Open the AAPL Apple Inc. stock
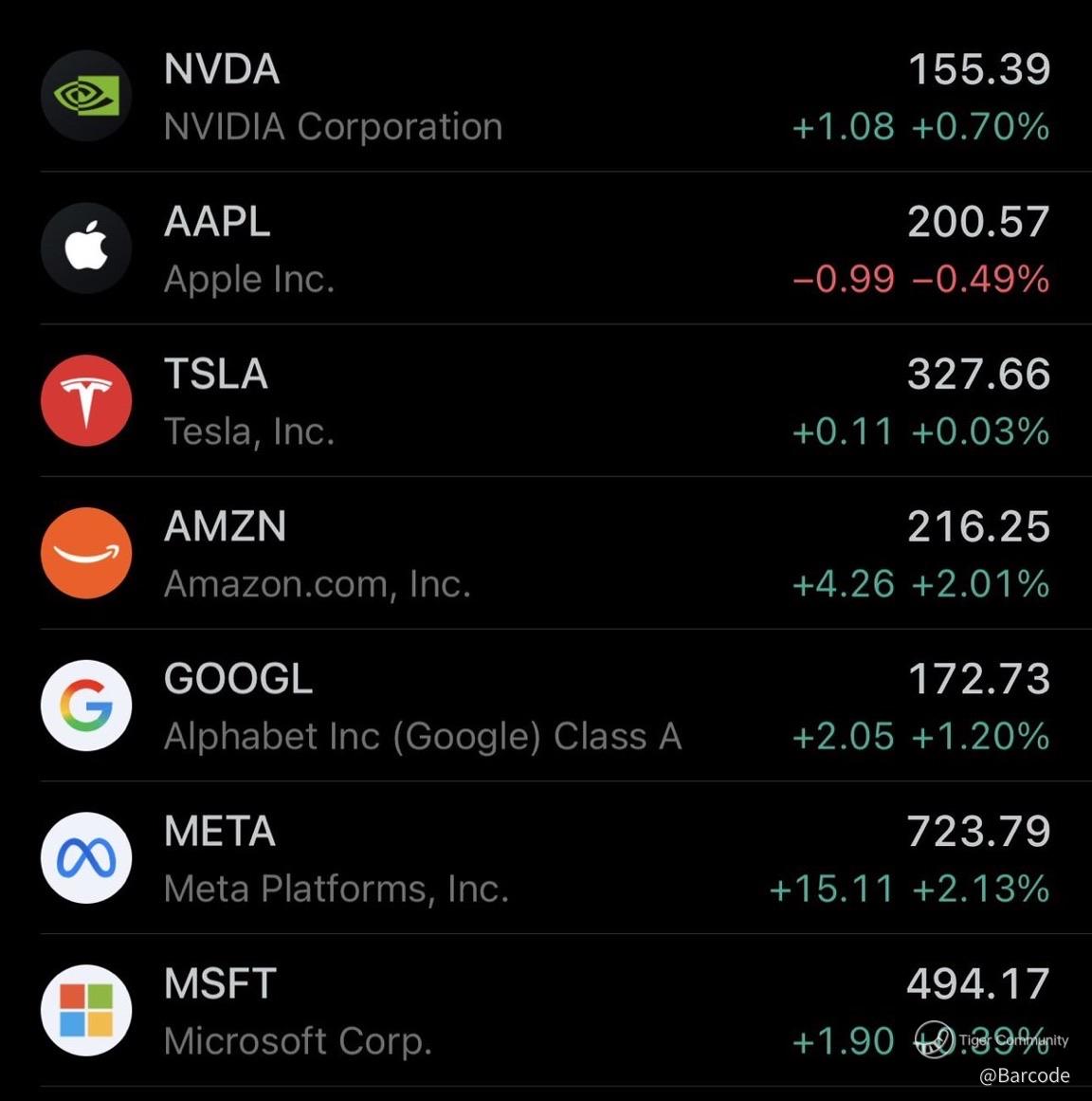Viewport: 1092px width, 1101px height. pyautogui.click(x=546, y=248)
